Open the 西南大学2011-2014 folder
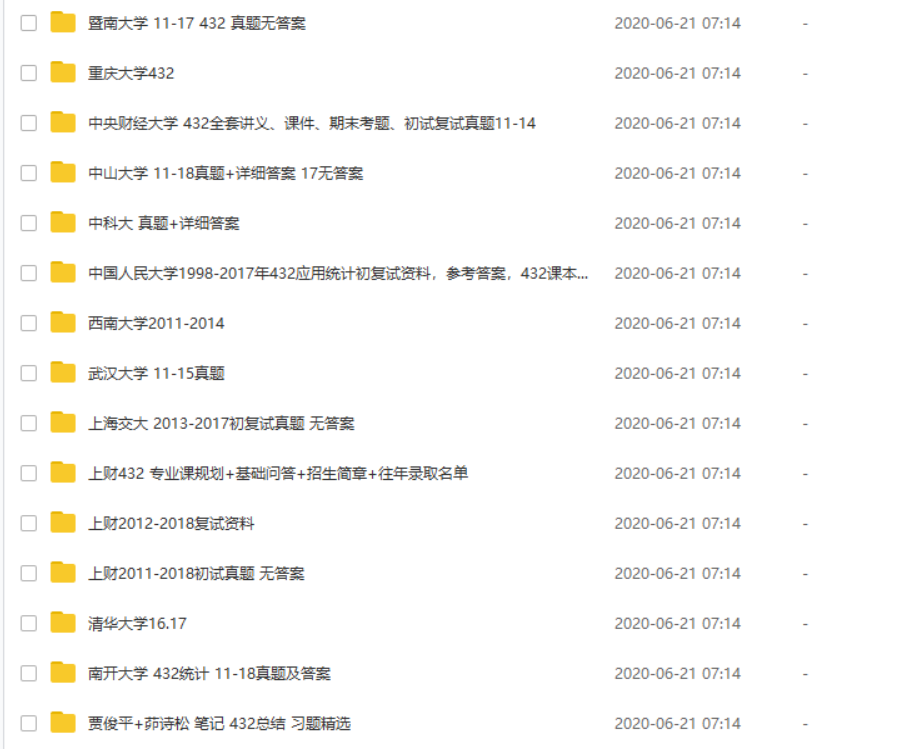The height and width of the screenshot is (749, 917). (156, 323)
